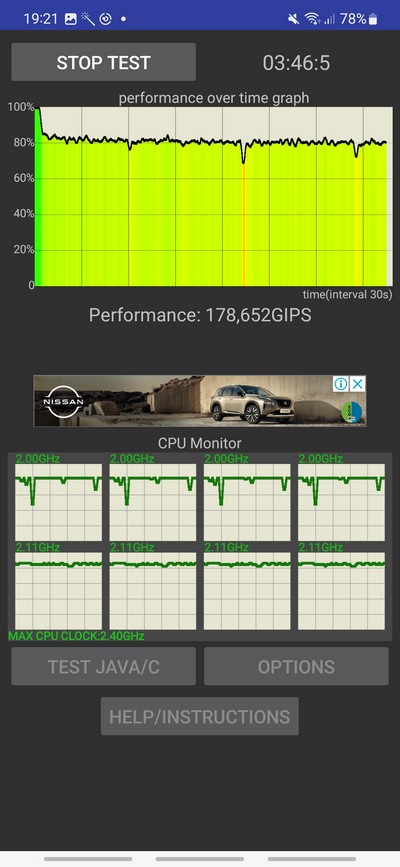400x867 pixels.
Task: Open the Nissan car advertisement
Action: click(200, 401)
